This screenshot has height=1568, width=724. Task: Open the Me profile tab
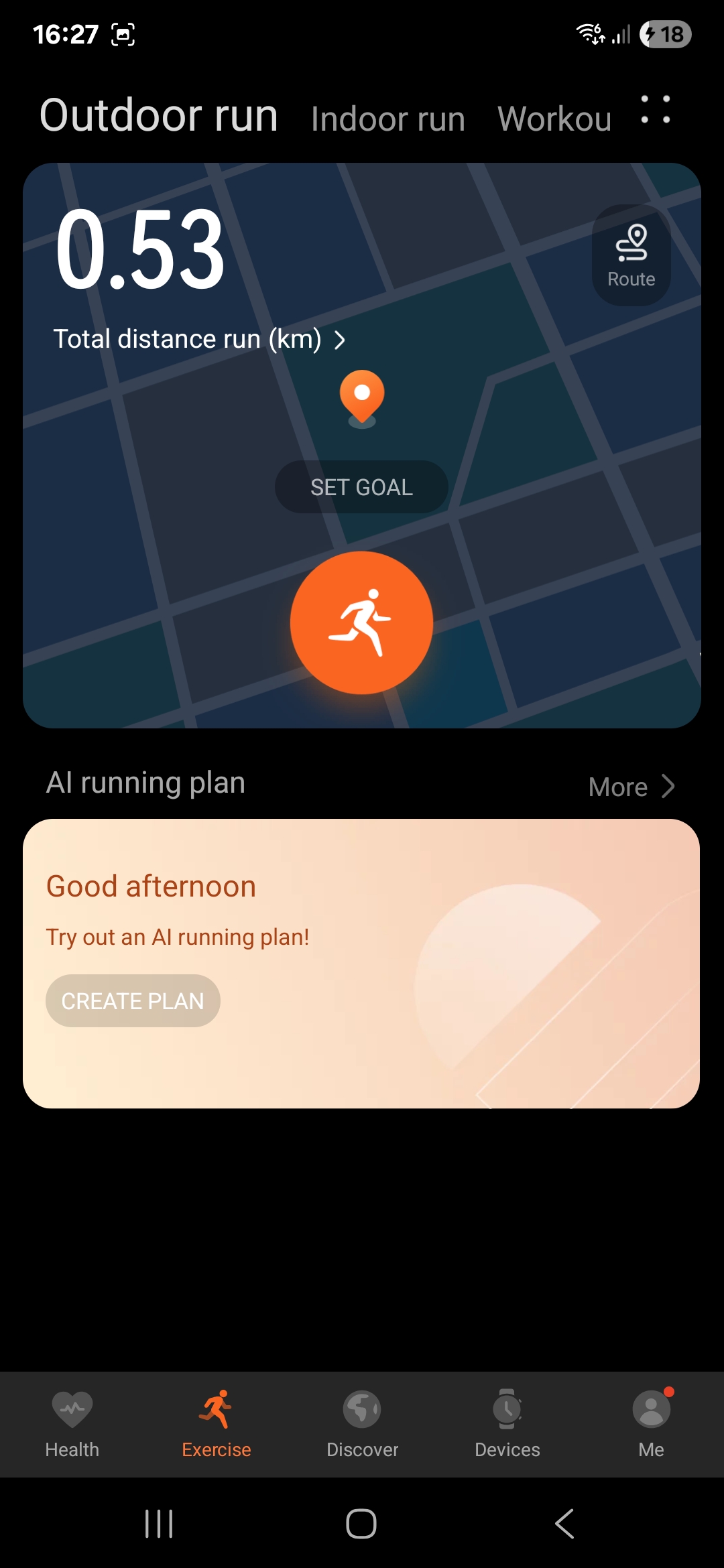tap(652, 1424)
